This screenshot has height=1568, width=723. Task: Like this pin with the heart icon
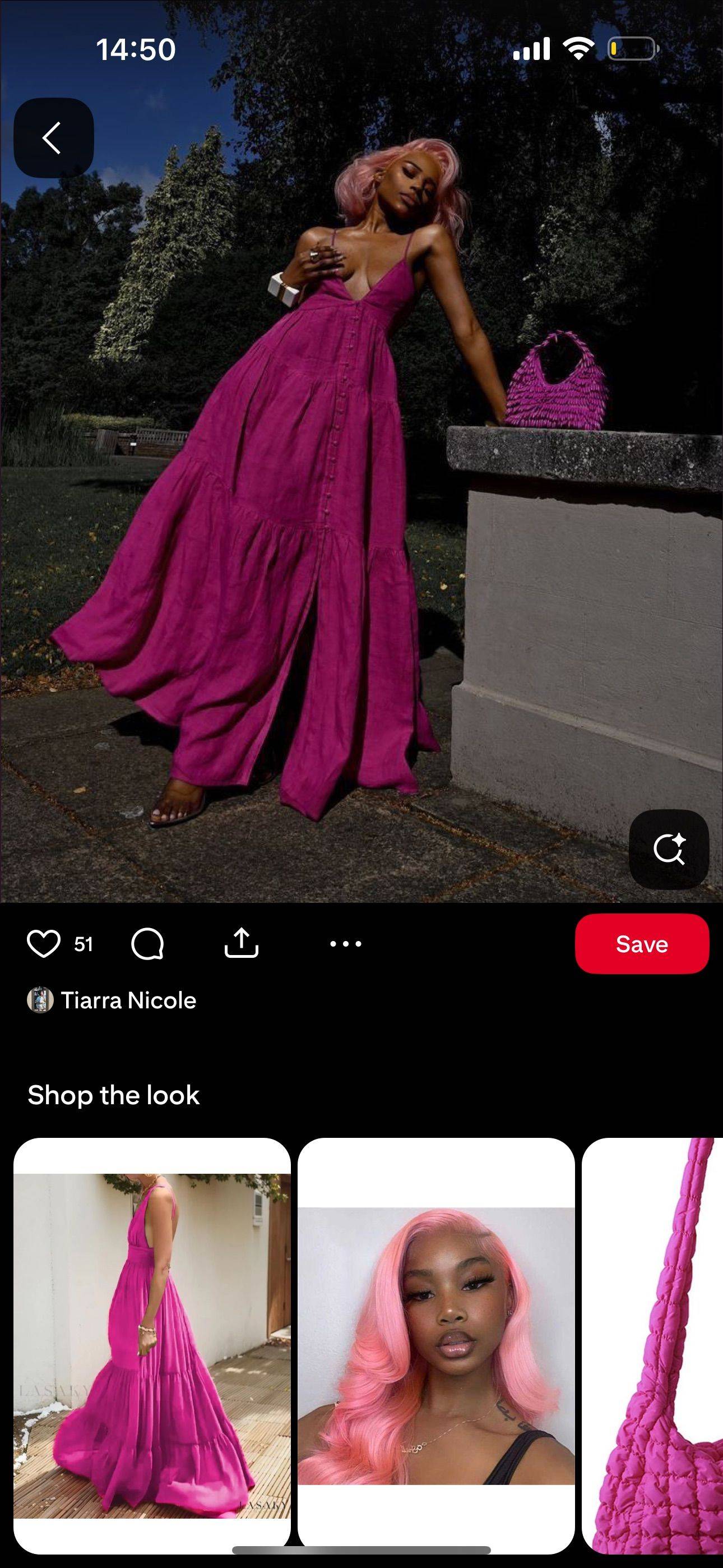[x=44, y=944]
